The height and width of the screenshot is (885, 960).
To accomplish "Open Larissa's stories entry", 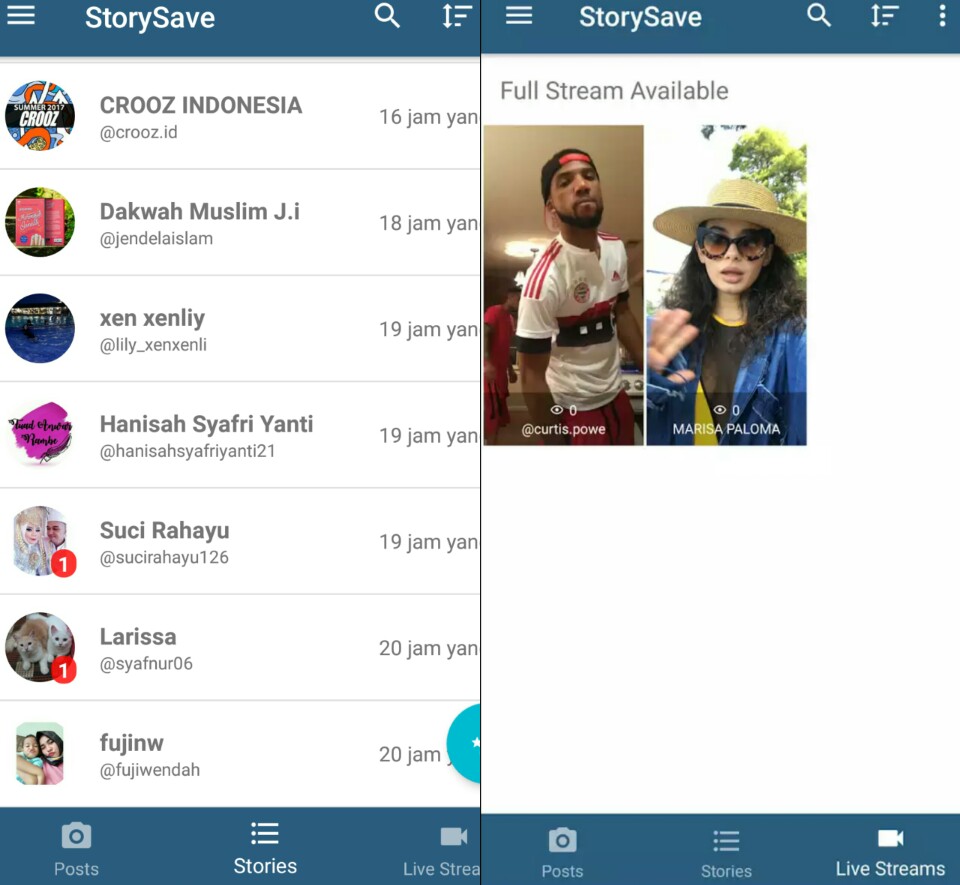I will click(240, 648).
